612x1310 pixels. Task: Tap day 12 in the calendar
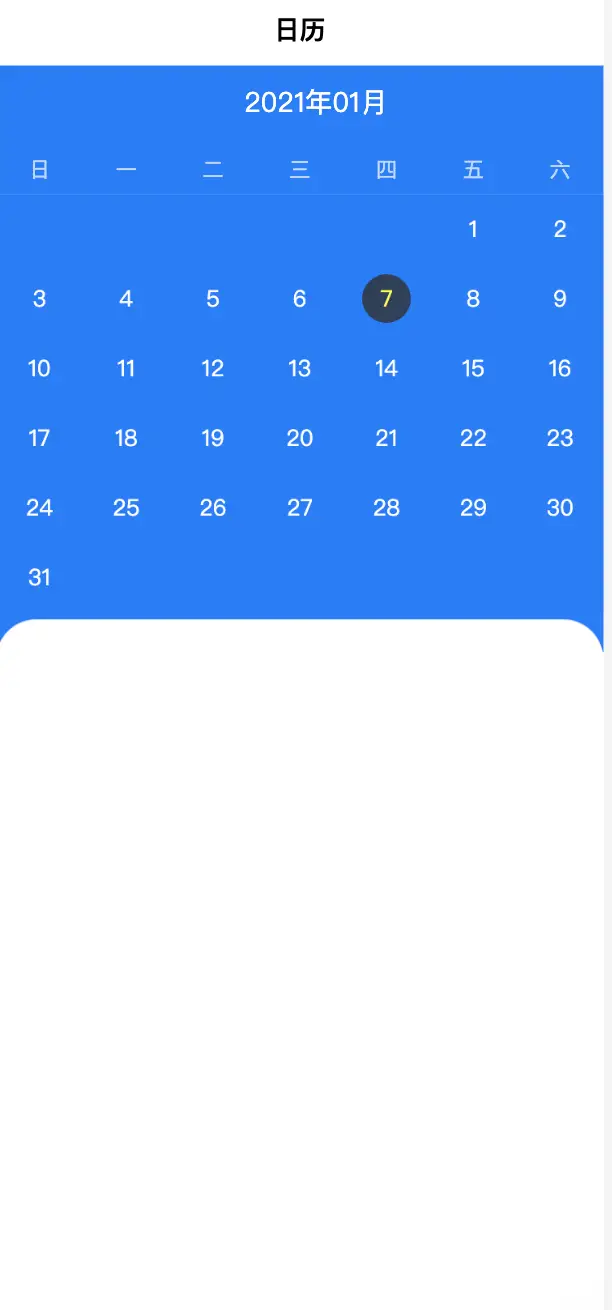(x=213, y=368)
